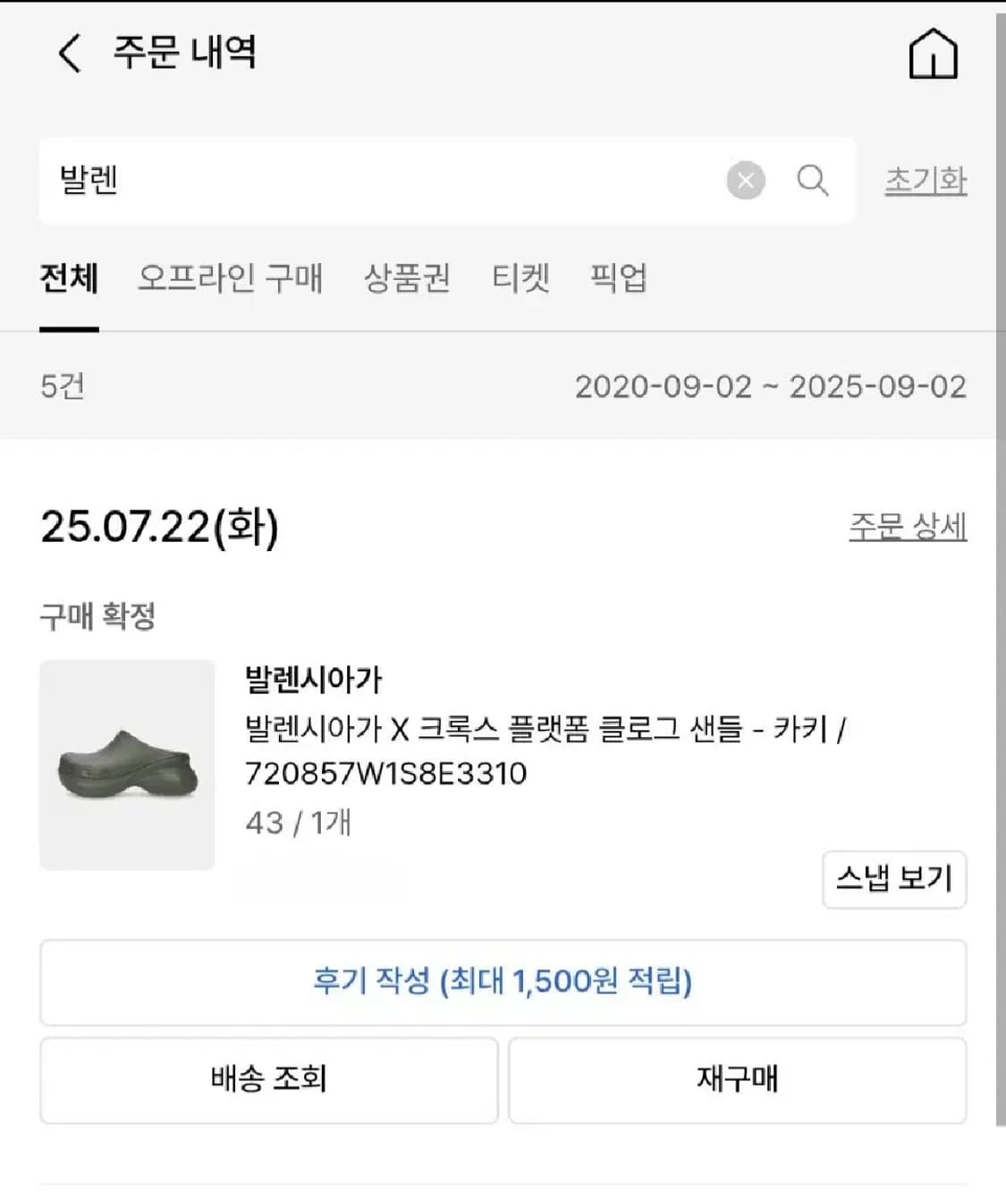Screen dimensions: 1006x1204
Task: Click the date range 2020-09-02 ~ 2025-09-02
Action: [770, 387]
